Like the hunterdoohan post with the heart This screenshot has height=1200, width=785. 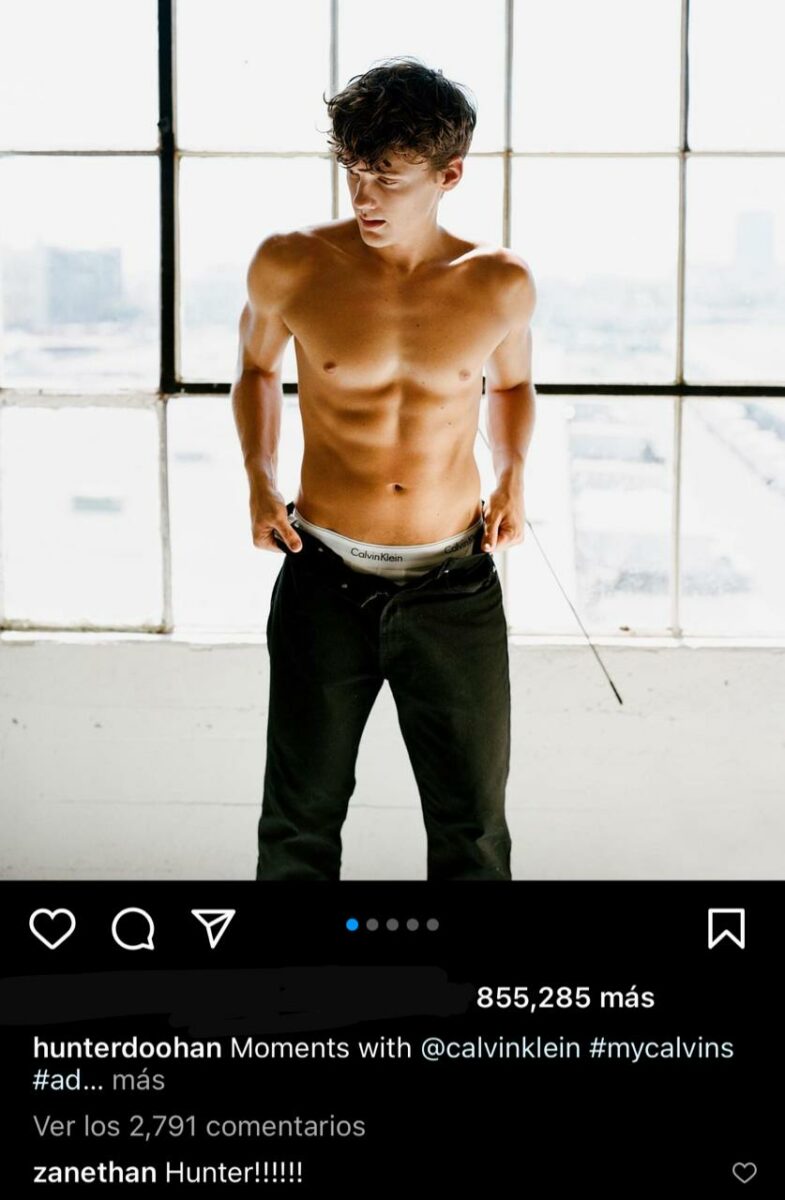point(52,928)
